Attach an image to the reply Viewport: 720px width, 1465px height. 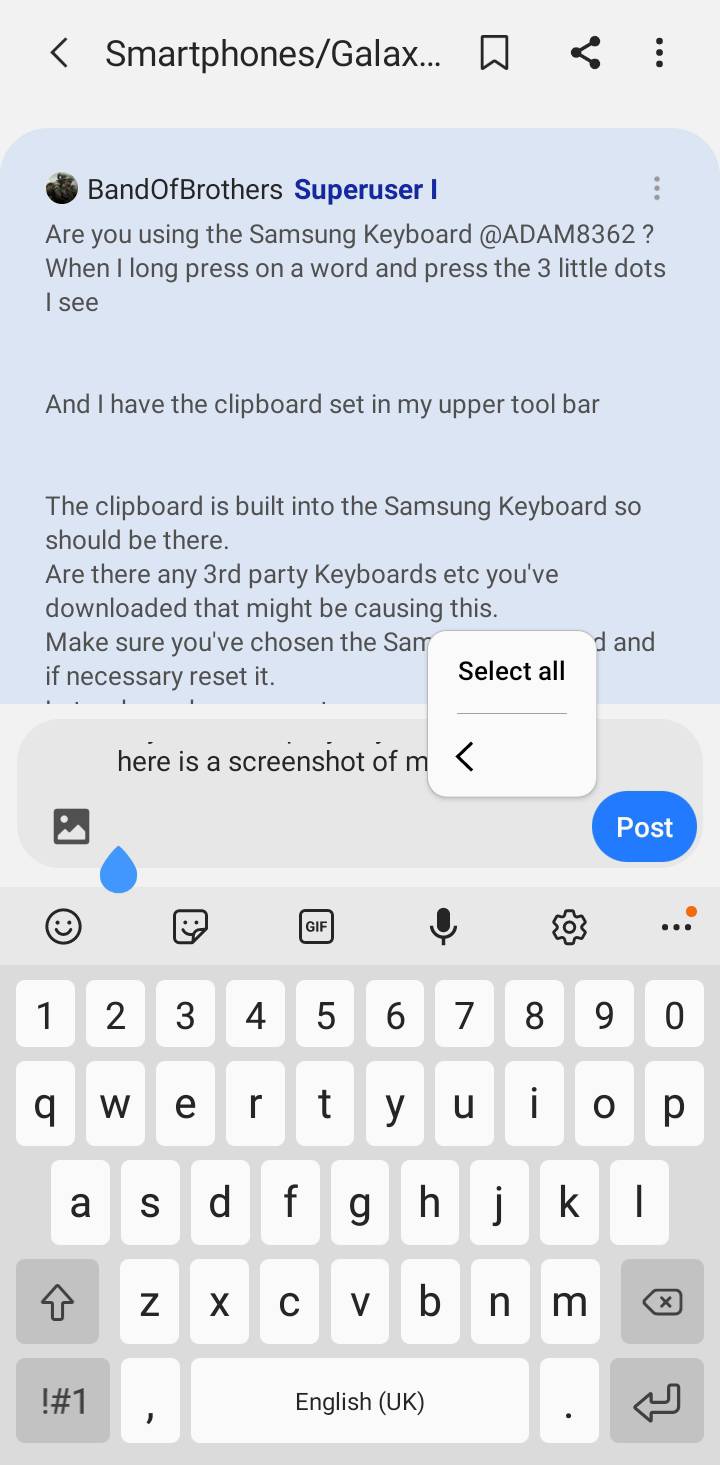71,826
